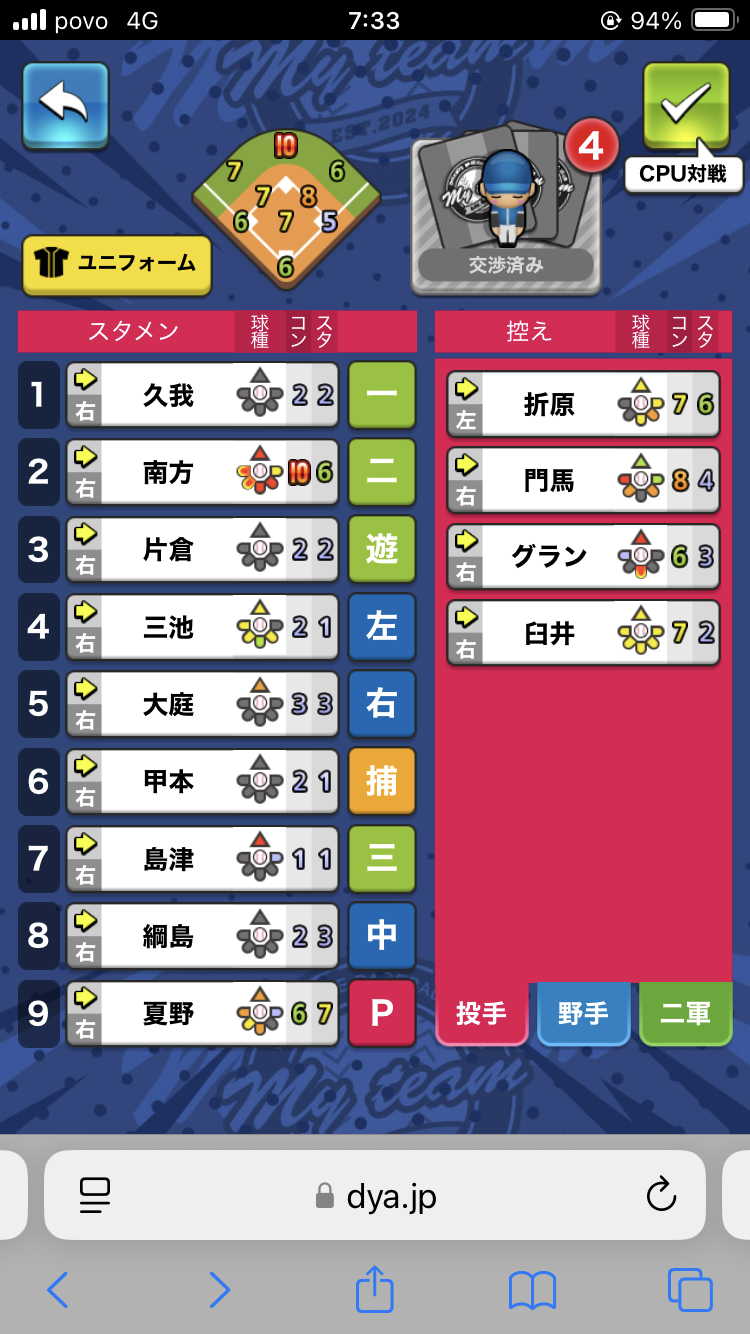Switch to the 野手 tab
Viewport: 750px width, 1334px height.
[x=583, y=1014]
